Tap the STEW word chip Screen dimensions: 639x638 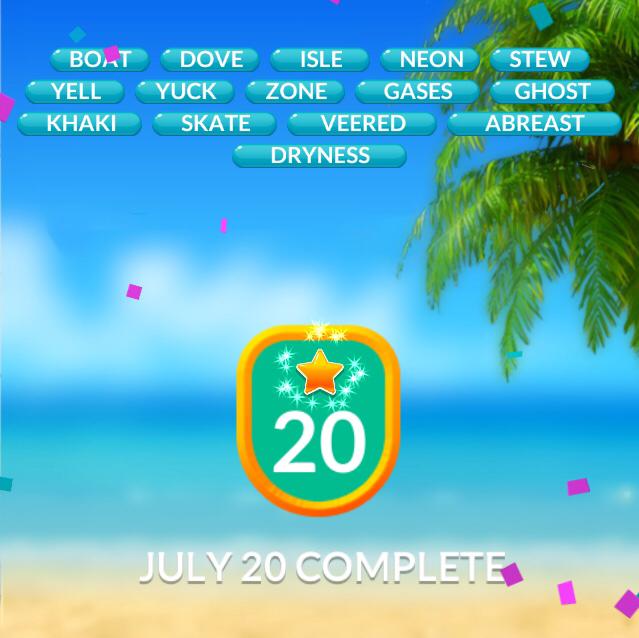[x=539, y=60]
